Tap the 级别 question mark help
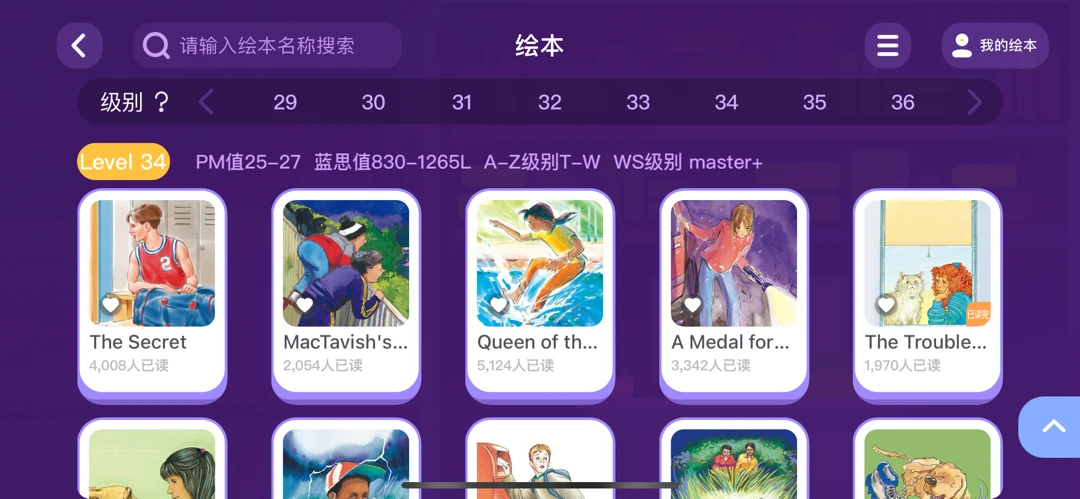The width and height of the screenshot is (1080, 499). click(x=161, y=102)
